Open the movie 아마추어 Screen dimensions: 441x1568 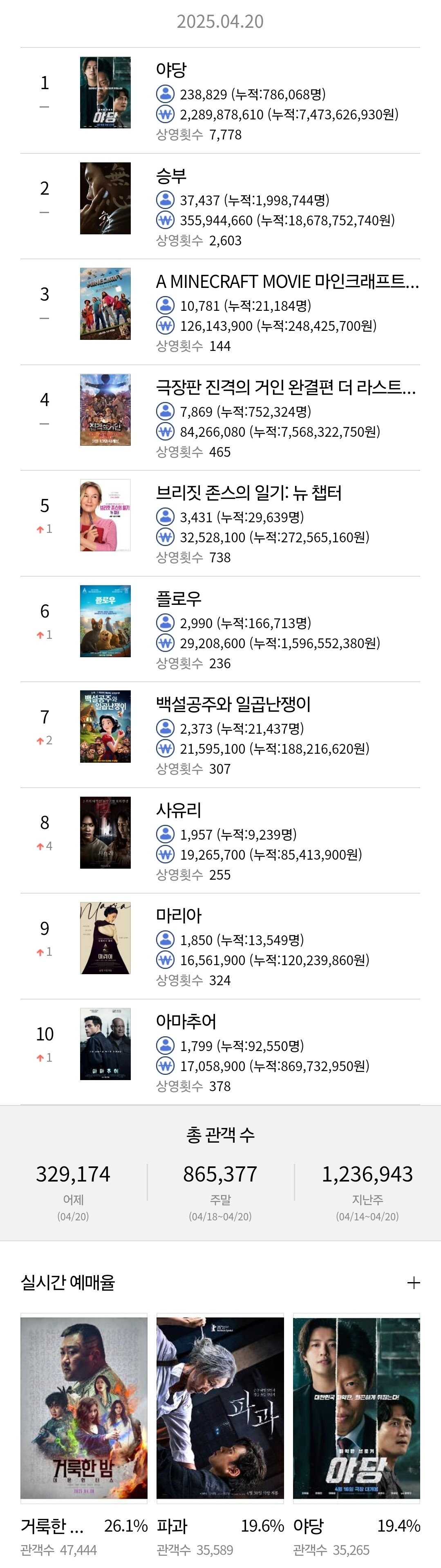coord(220,1052)
